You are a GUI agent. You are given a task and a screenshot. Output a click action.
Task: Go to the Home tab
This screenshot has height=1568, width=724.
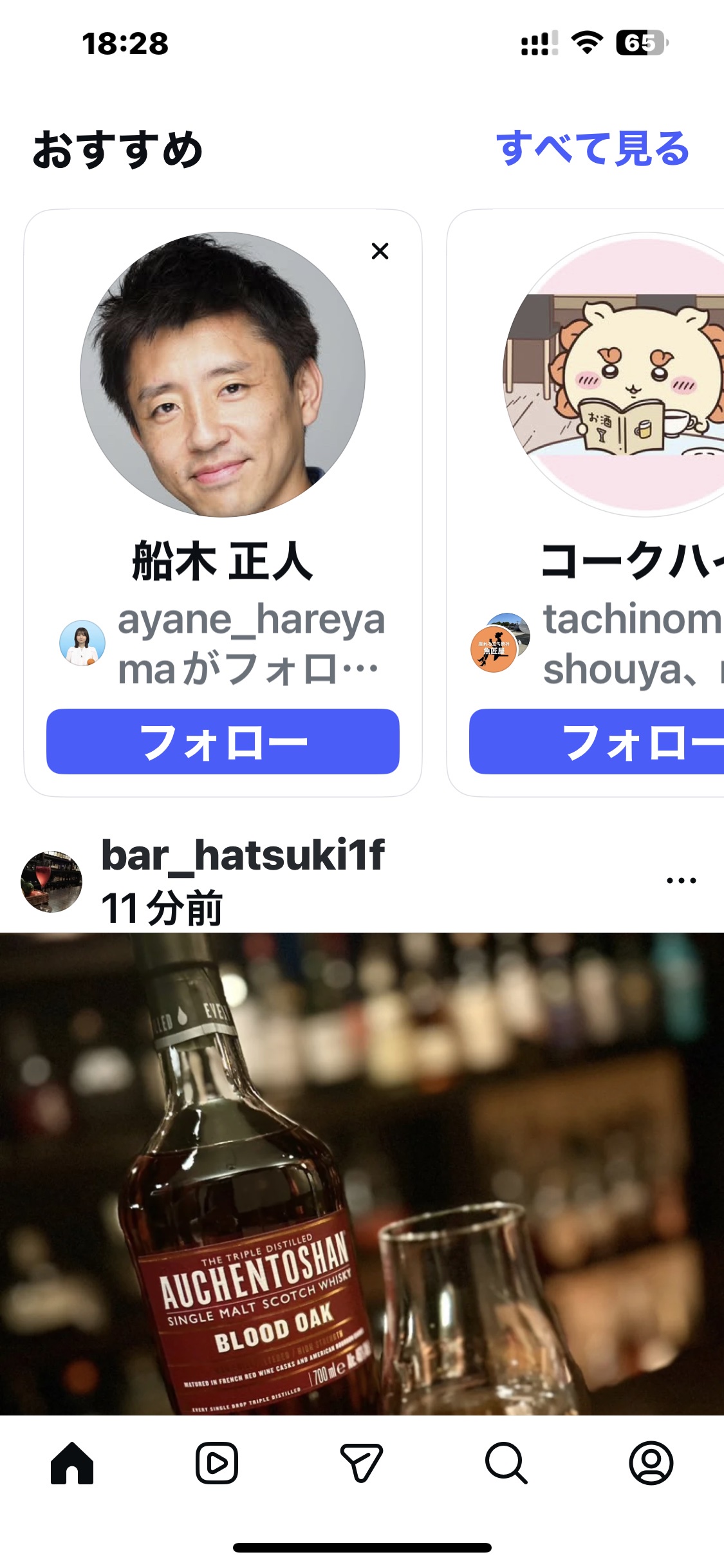(x=72, y=1462)
